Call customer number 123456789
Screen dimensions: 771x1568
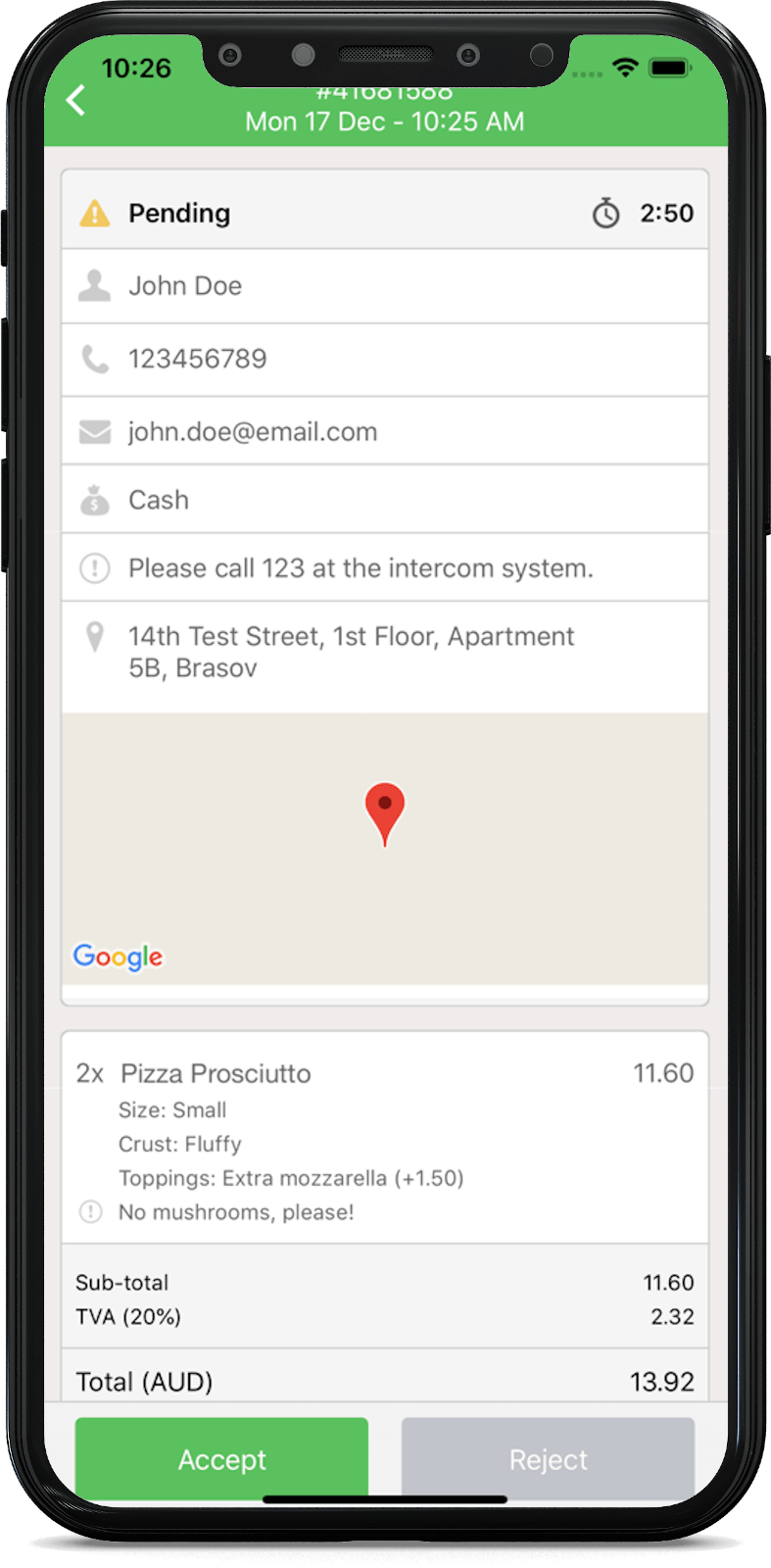point(198,359)
